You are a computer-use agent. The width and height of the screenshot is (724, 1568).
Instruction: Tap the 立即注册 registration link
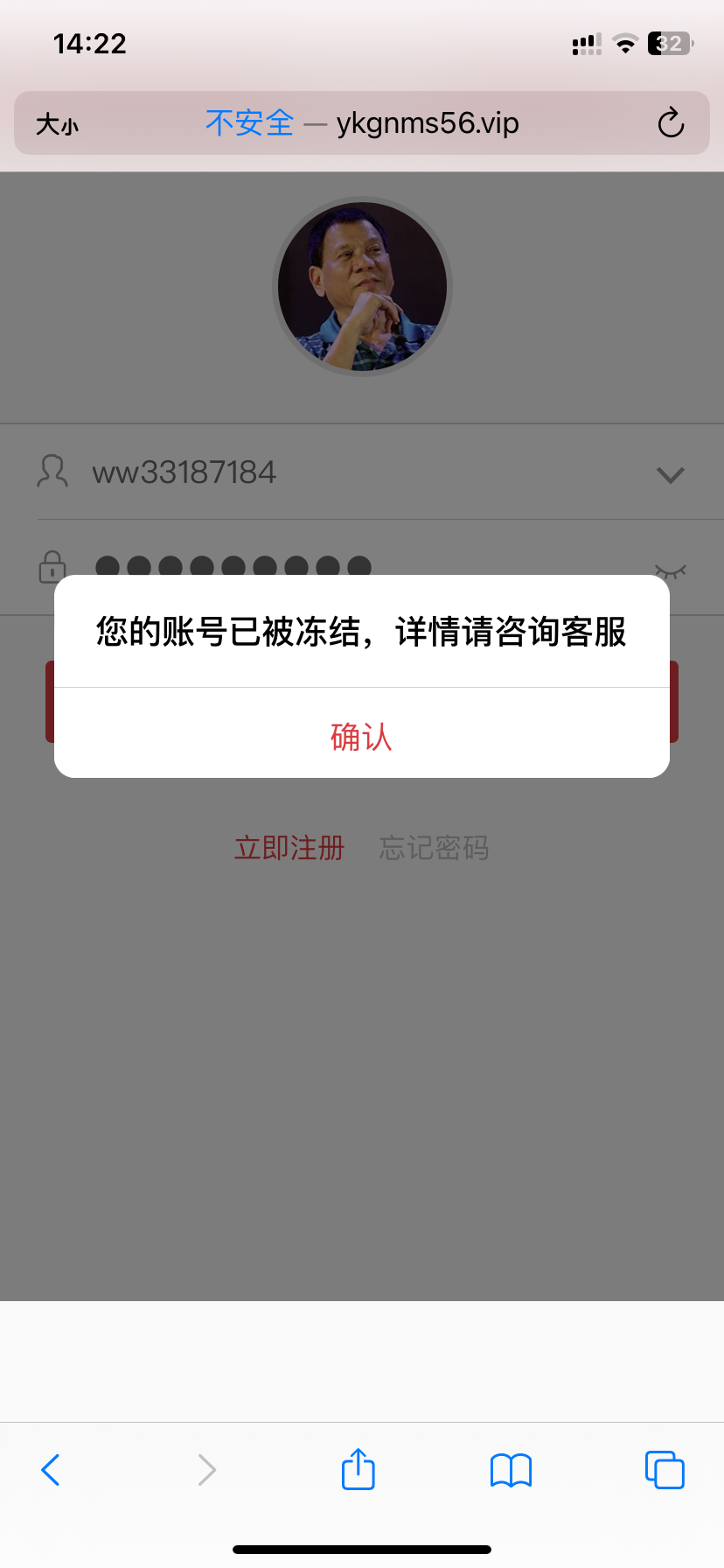pyautogui.click(x=289, y=847)
